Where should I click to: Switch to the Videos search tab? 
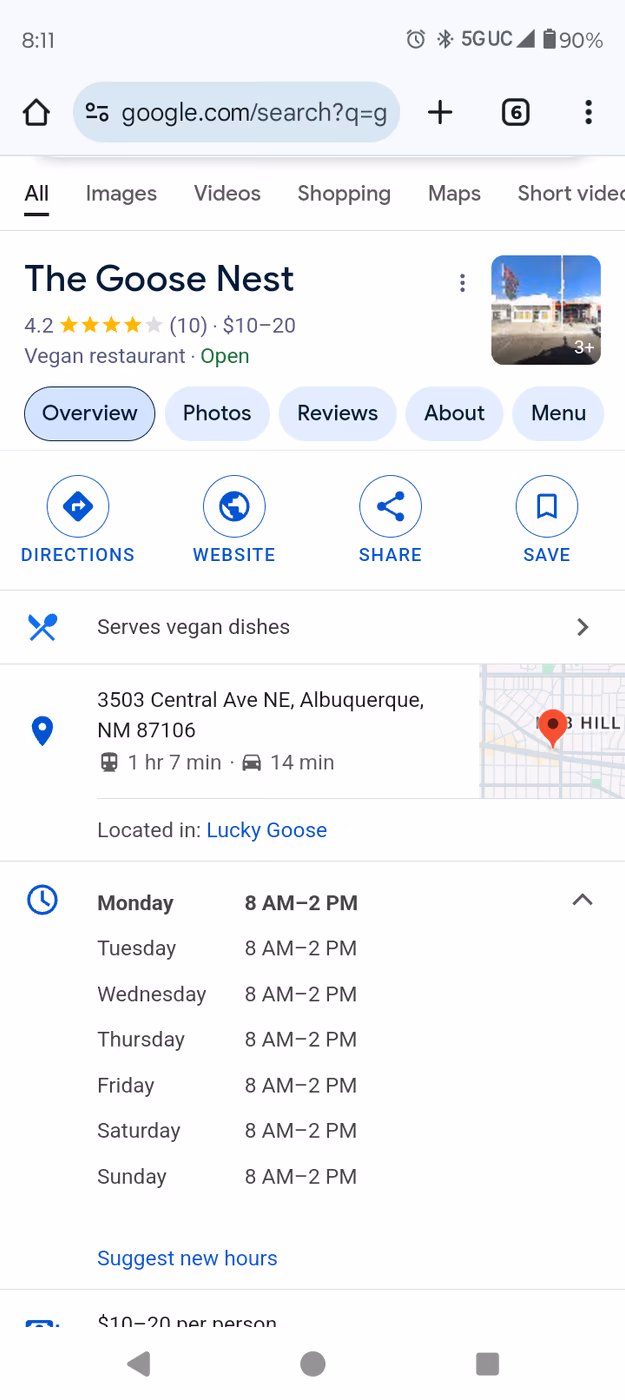(227, 194)
